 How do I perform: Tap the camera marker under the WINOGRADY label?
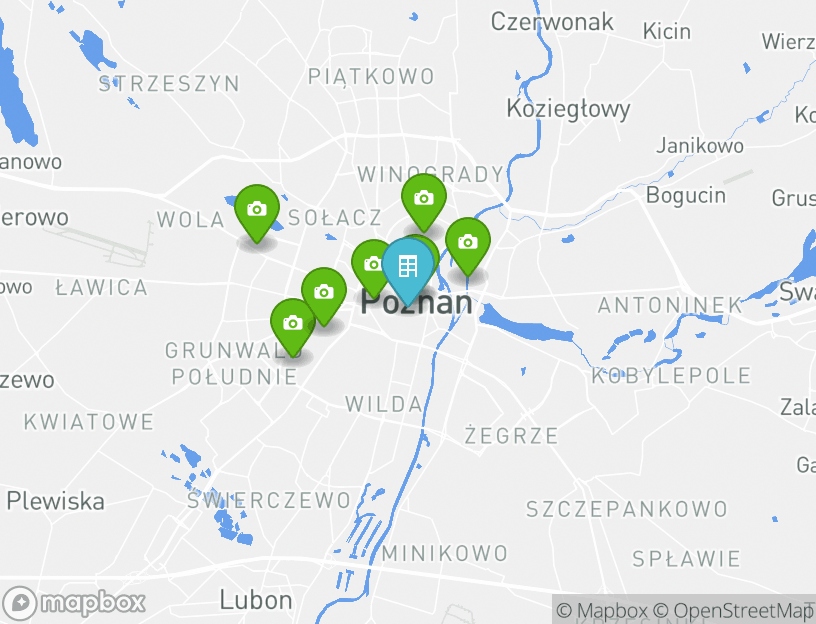point(423,198)
